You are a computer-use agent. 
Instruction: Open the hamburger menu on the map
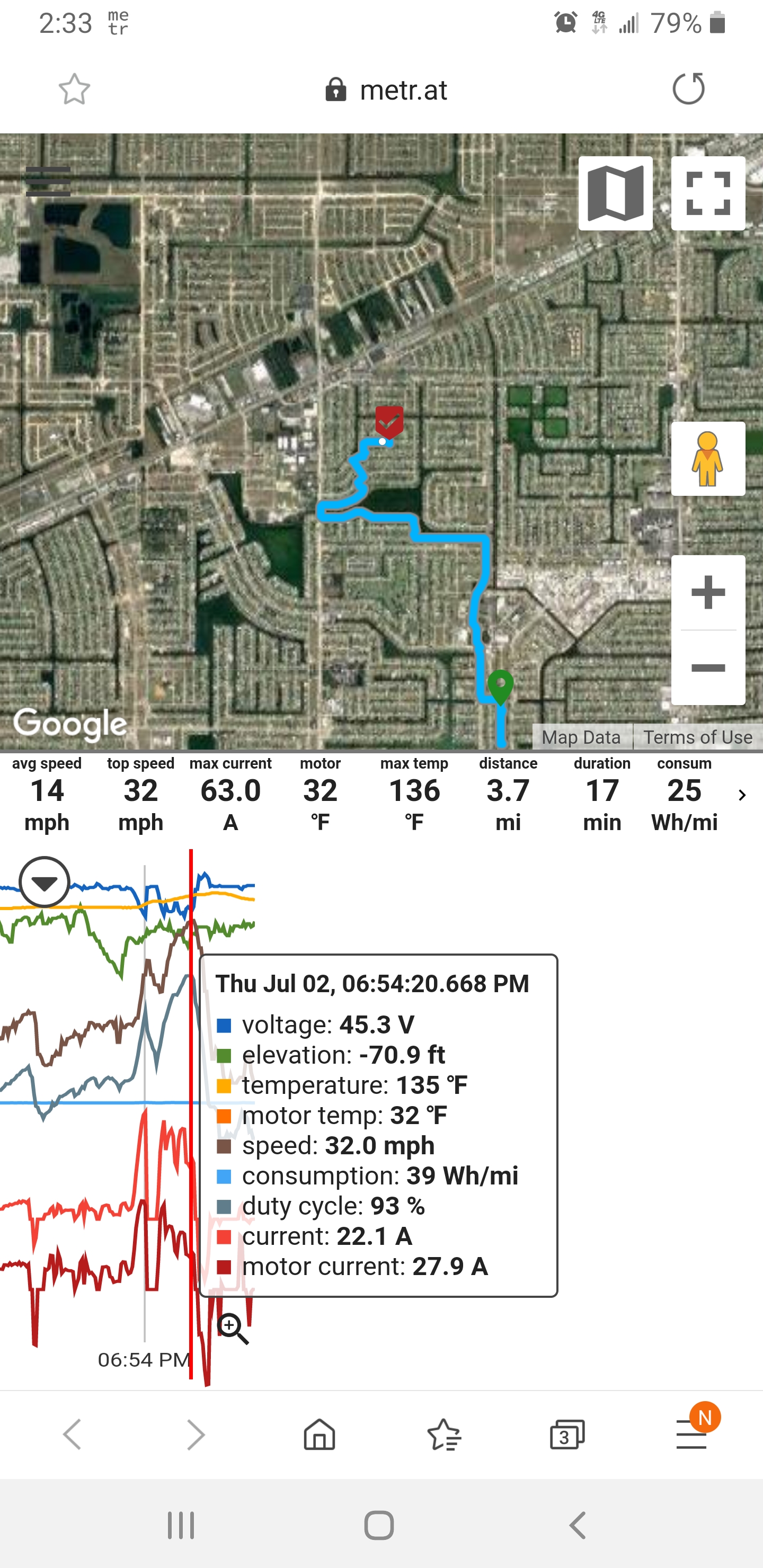48,181
